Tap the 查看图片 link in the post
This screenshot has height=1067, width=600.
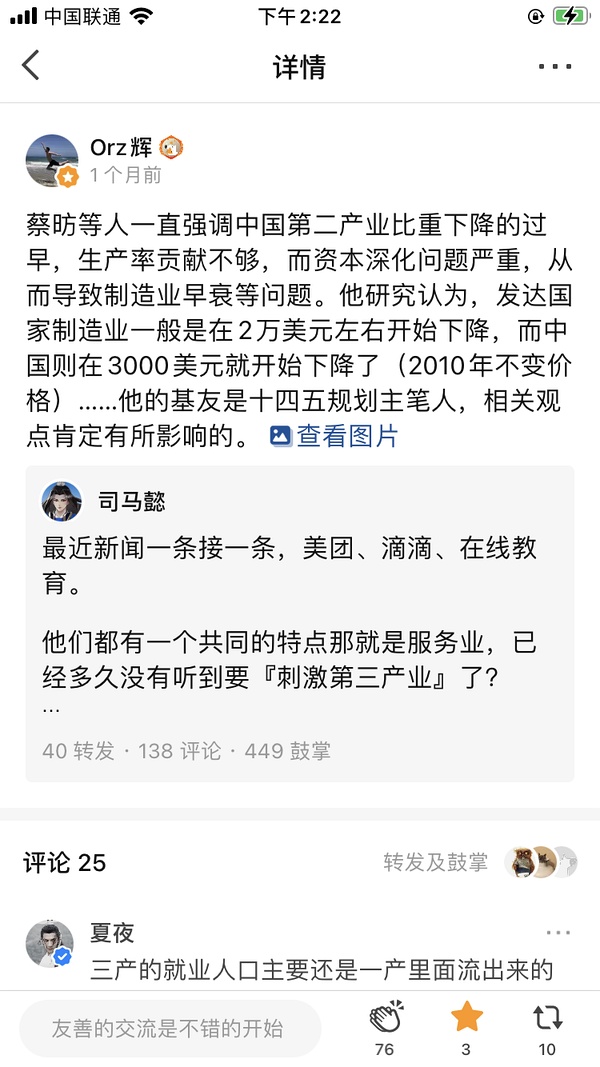click(335, 436)
